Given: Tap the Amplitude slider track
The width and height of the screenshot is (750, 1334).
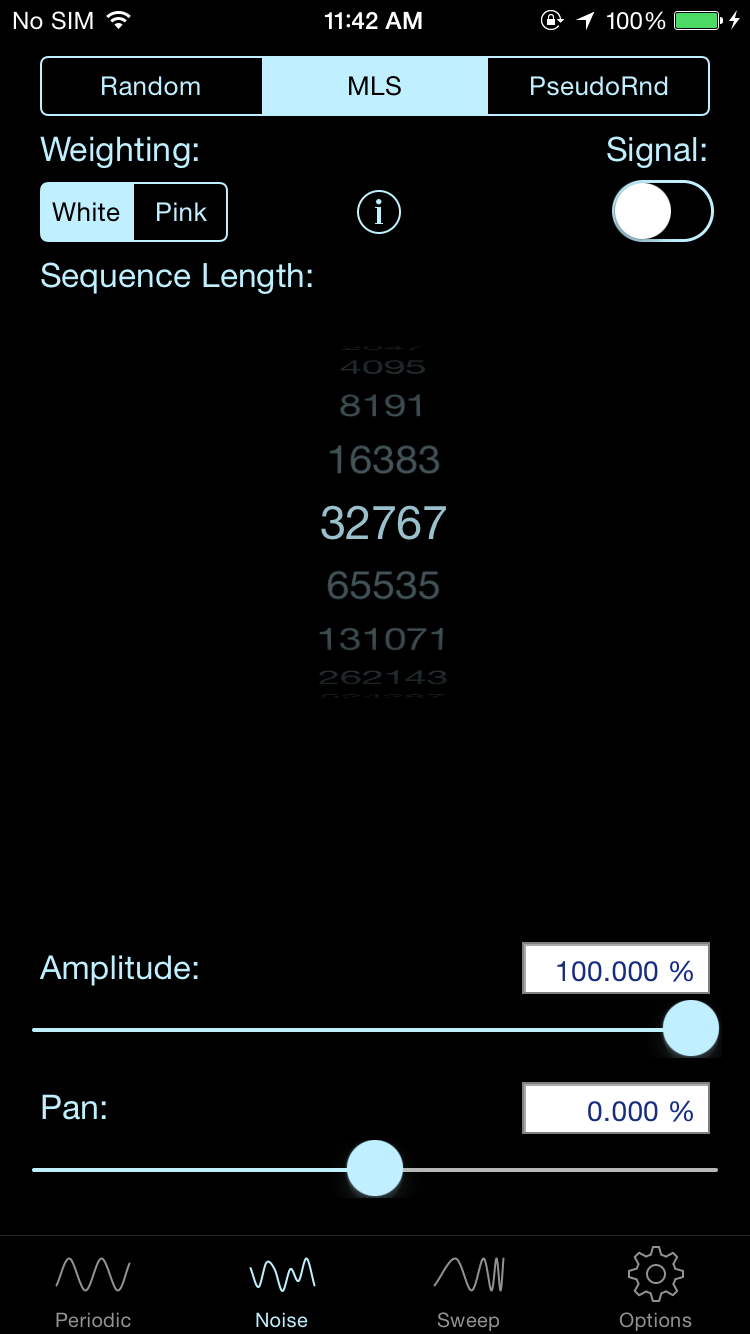Looking at the screenshot, I should [375, 1029].
